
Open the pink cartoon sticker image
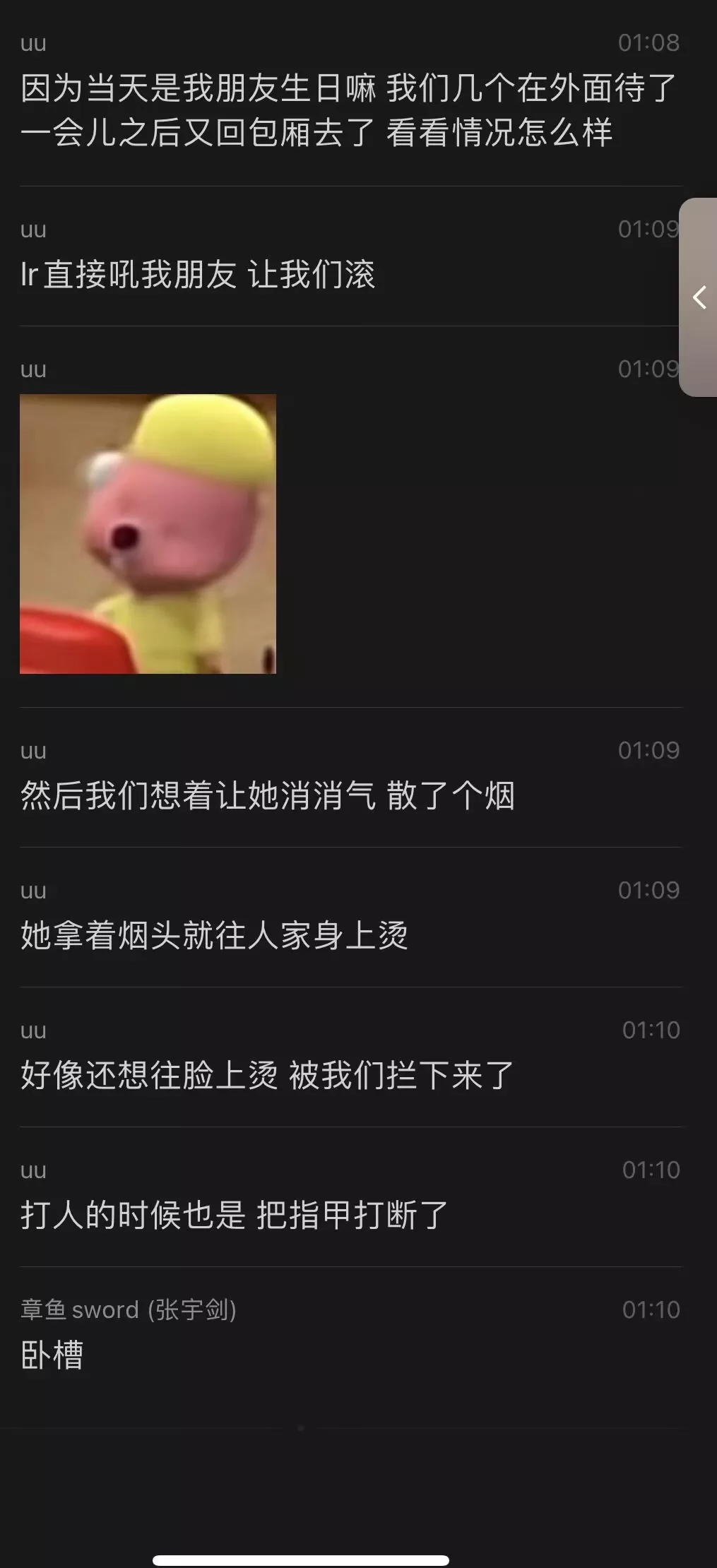(148, 533)
